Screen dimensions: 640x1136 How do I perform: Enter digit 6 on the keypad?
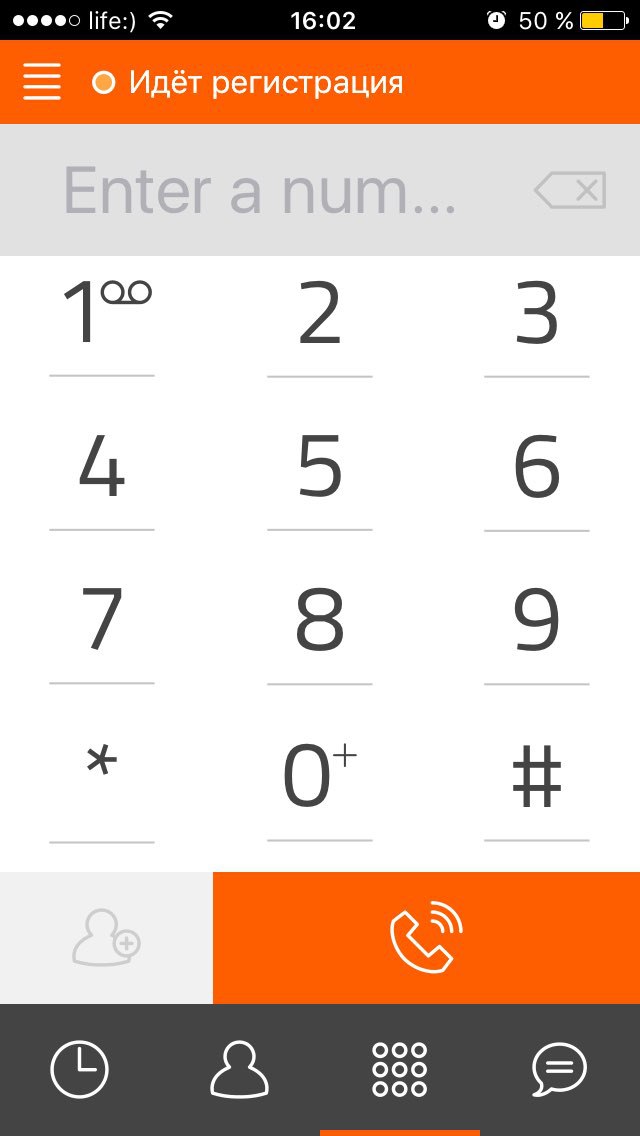(537, 470)
